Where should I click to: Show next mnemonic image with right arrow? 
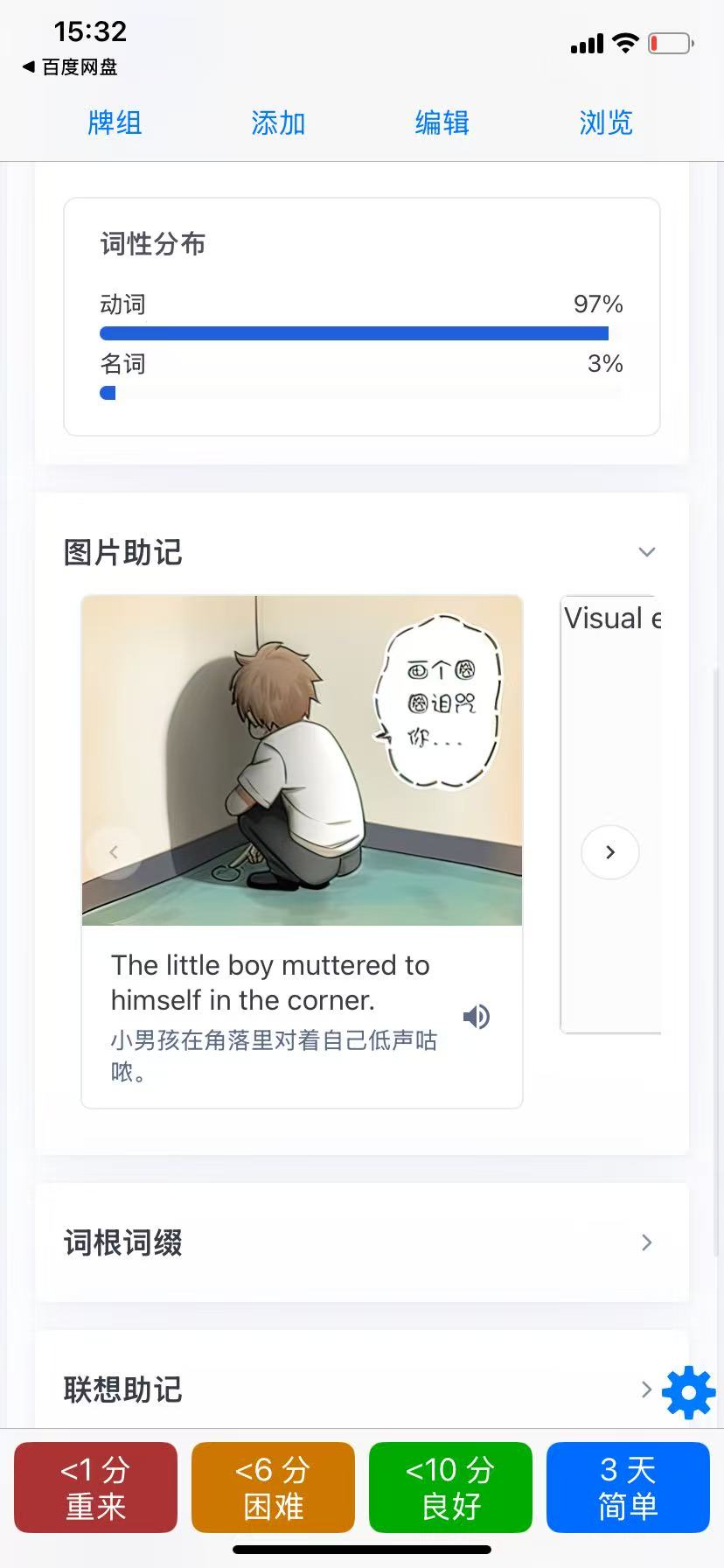[x=610, y=852]
